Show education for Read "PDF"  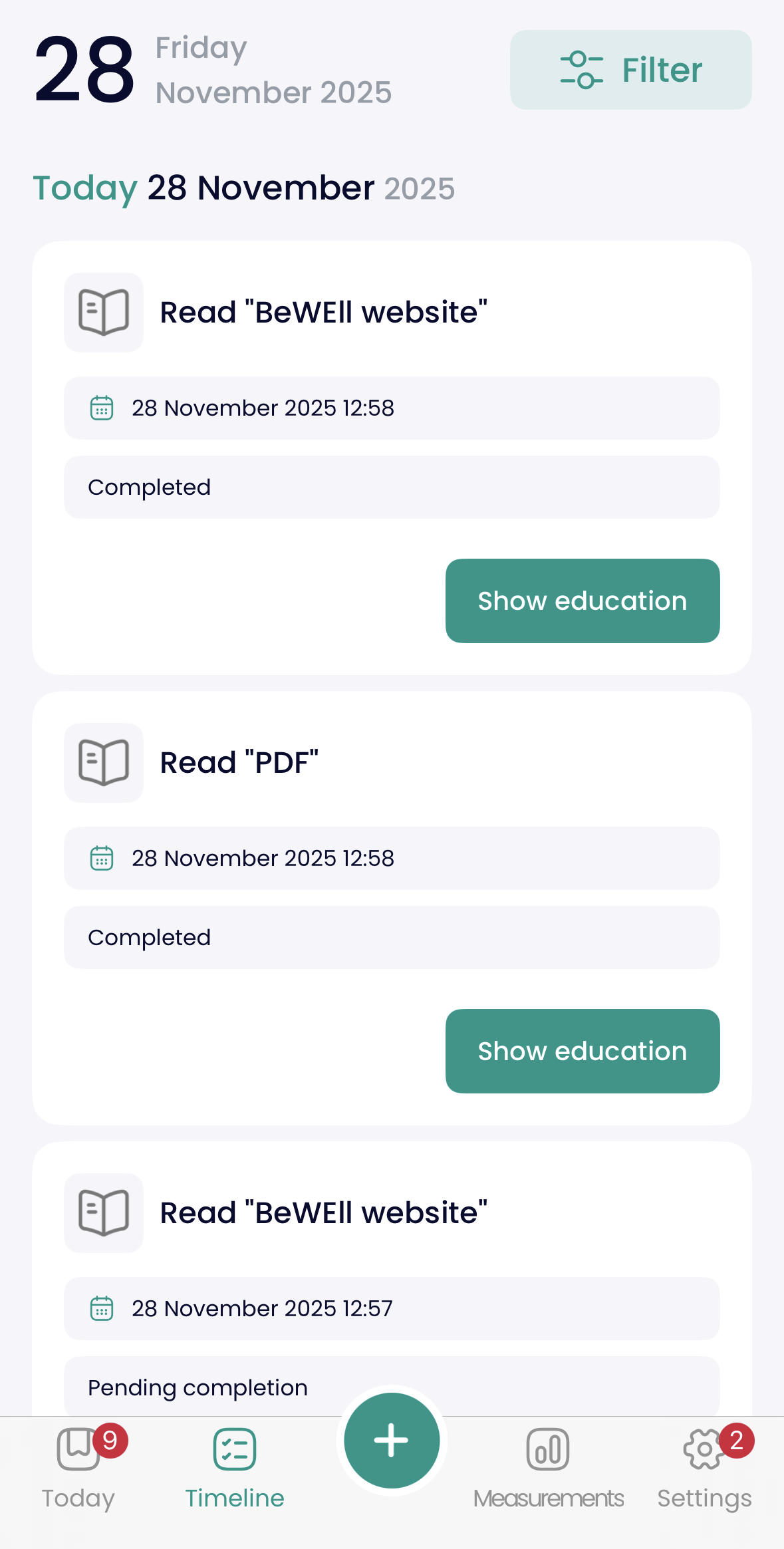(x=582, y=1051)
